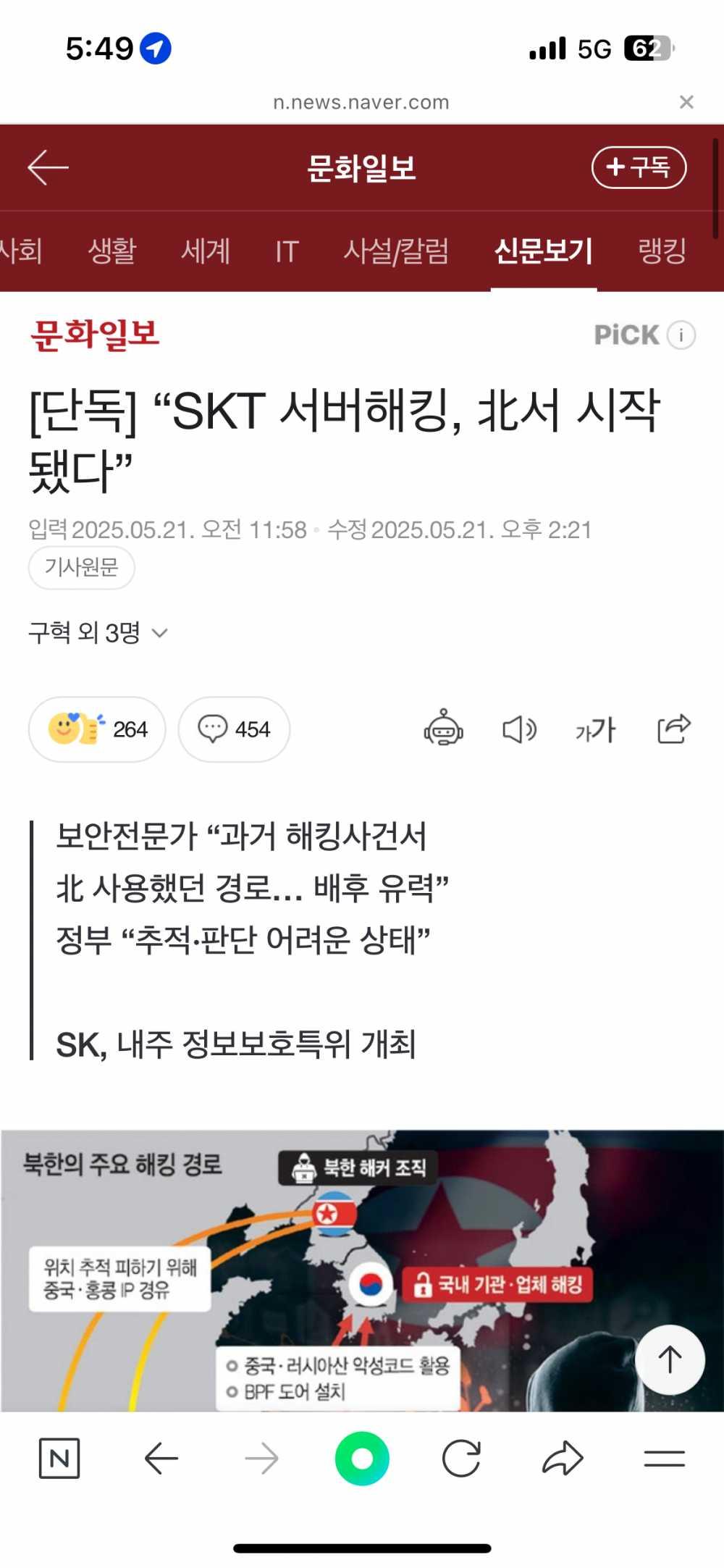Select the 신문보기 tab
The image size is (724, 1568).
click(543, 251)
